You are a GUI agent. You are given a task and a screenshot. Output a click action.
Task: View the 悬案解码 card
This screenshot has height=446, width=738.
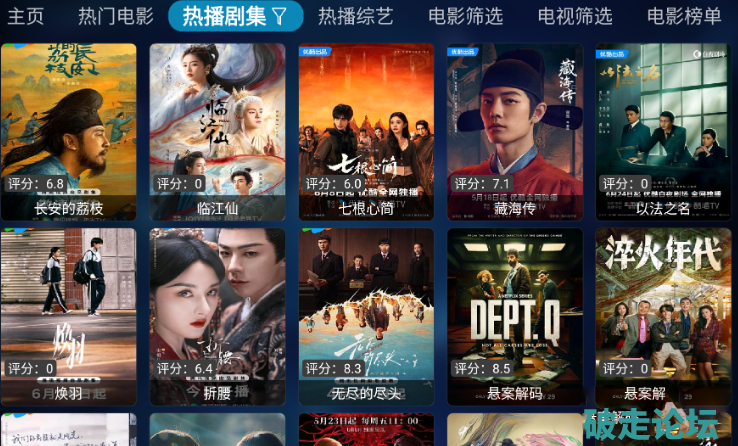[x=515, y=315]
